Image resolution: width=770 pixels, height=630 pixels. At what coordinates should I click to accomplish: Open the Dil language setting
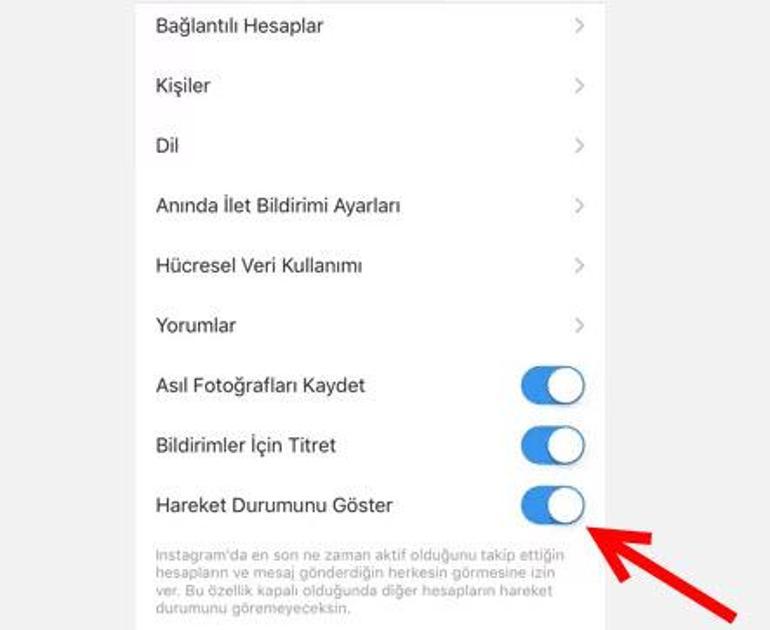coord(368,146)
